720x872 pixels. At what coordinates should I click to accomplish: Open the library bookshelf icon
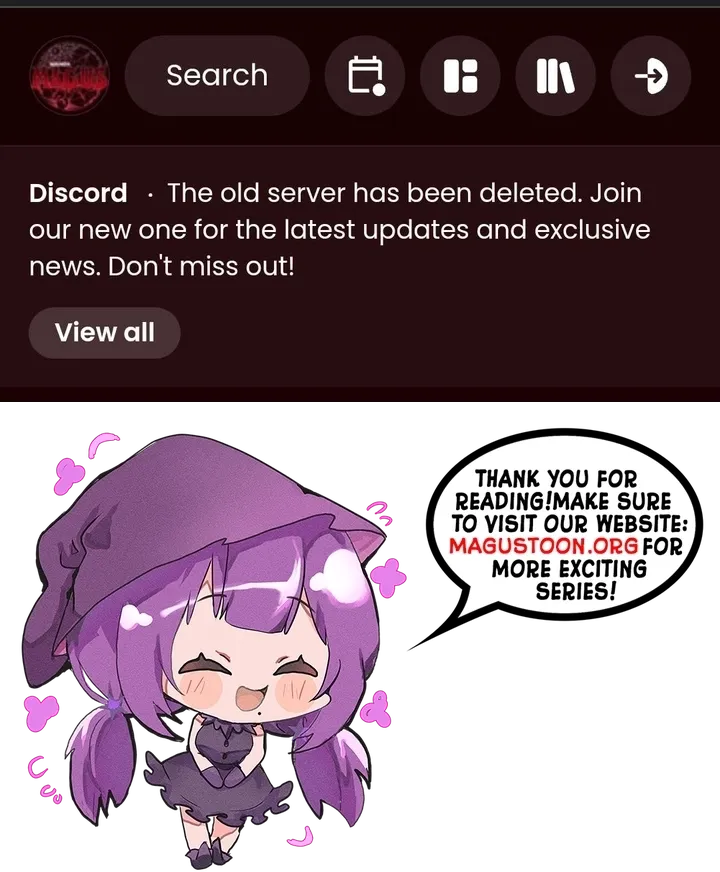click(555, 76)
